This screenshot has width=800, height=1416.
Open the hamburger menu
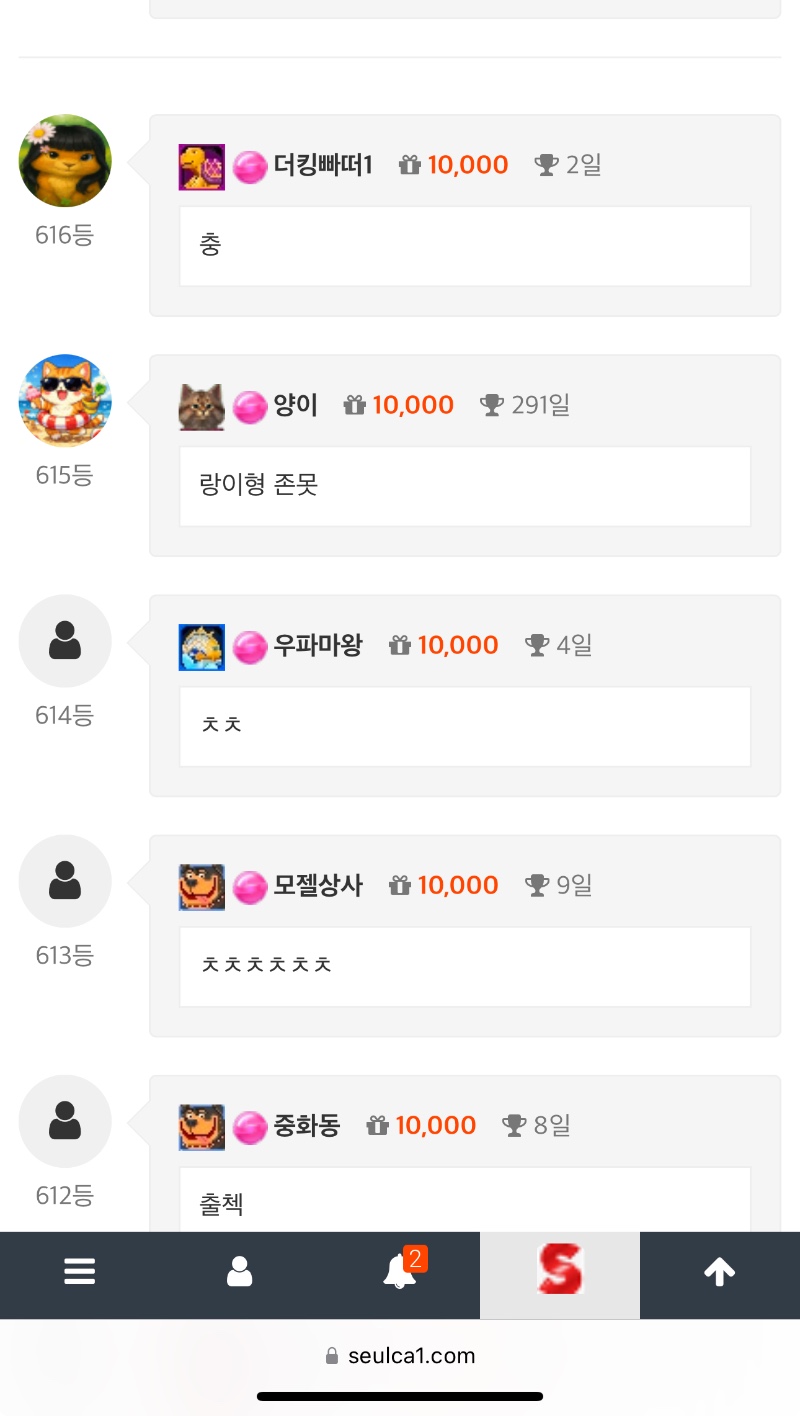80,1272
